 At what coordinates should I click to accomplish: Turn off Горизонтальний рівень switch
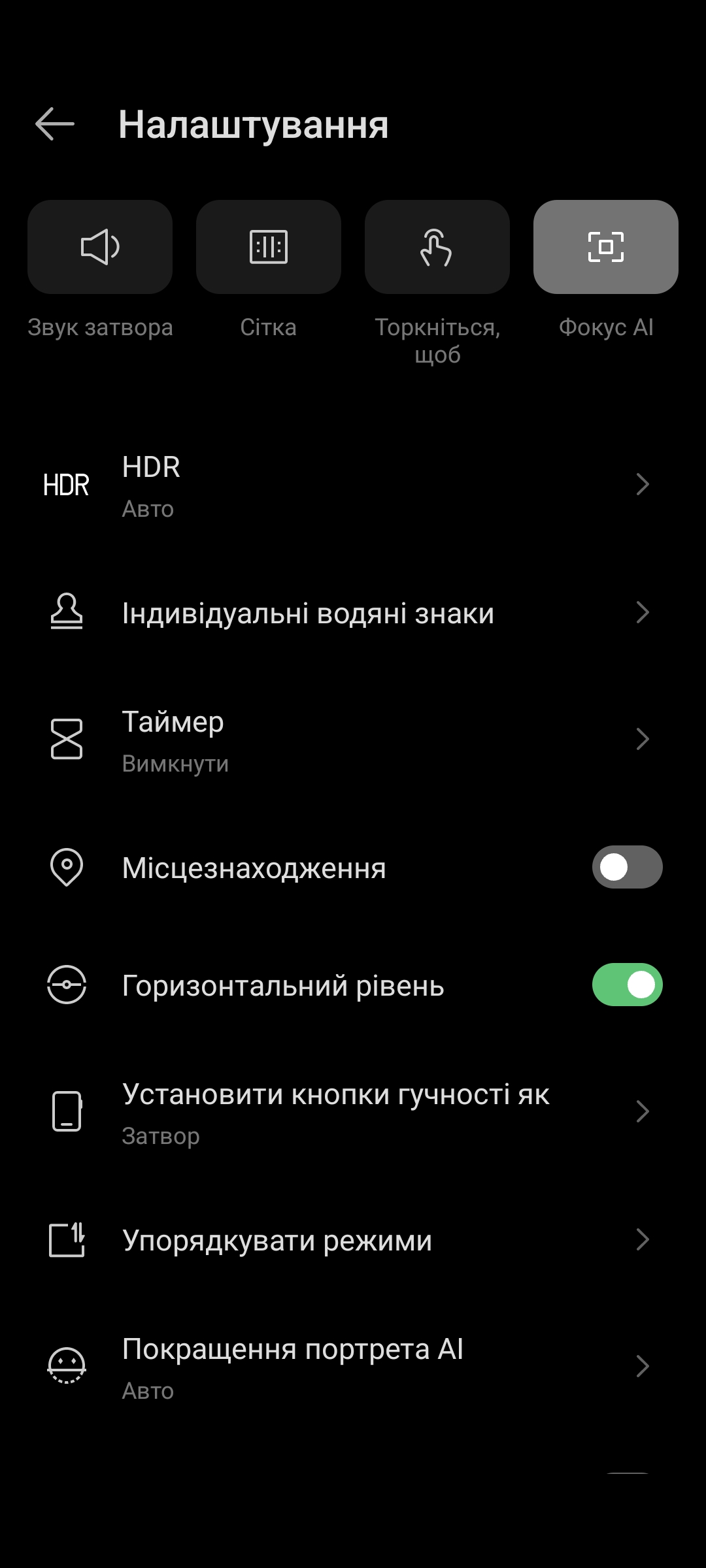click(x=628, y=985)
